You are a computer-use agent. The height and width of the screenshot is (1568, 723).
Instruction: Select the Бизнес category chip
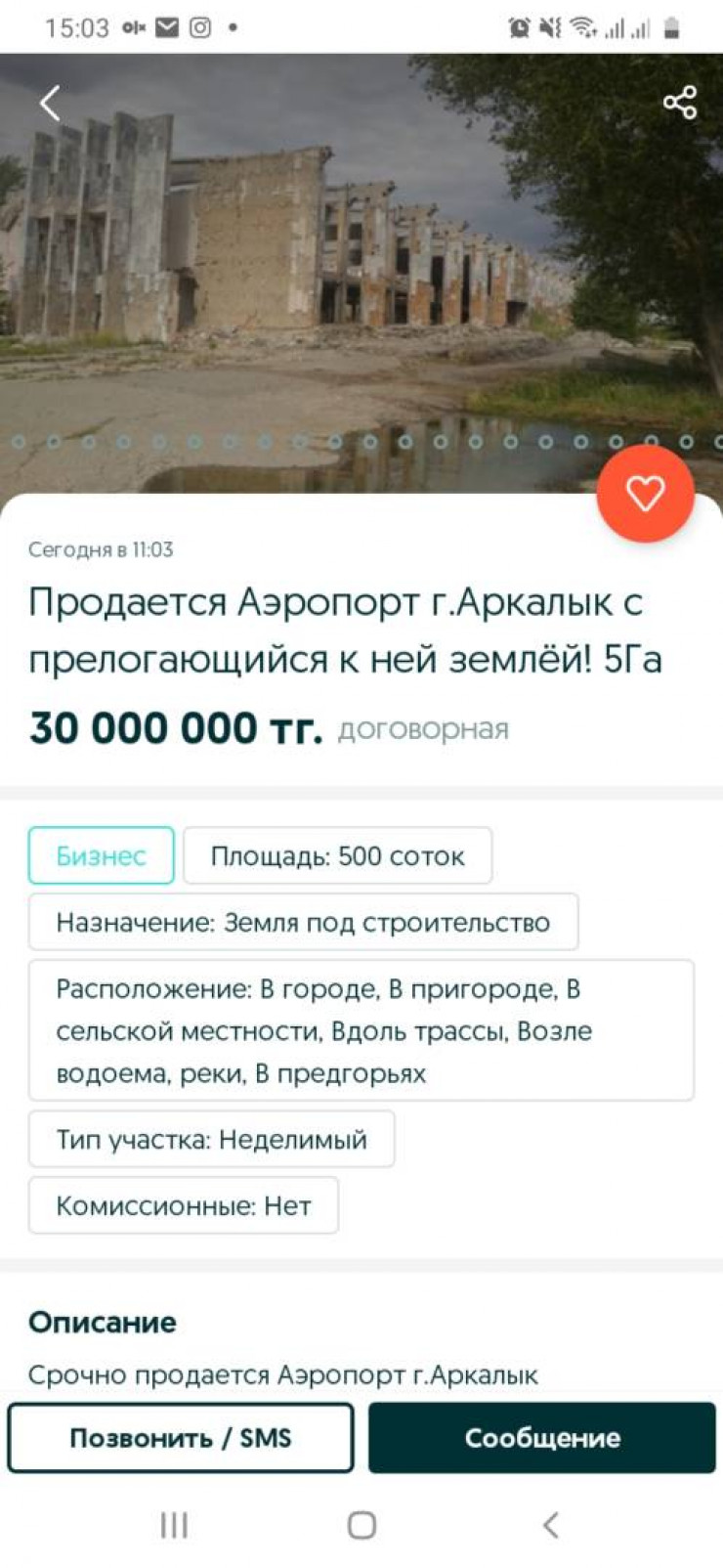[x=101, y=855]
